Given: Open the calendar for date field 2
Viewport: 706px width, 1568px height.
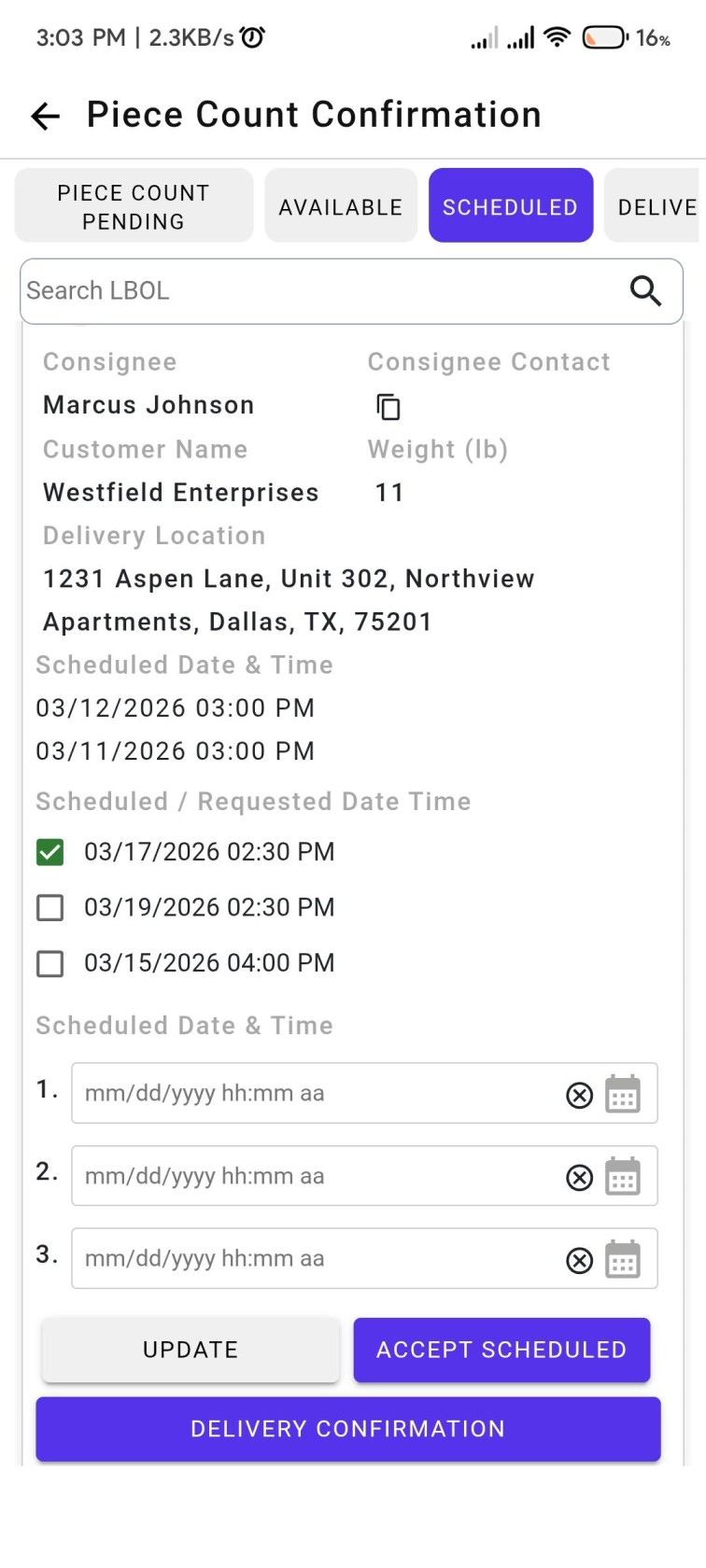Looking at the screenshot, I should point(623,1177).
